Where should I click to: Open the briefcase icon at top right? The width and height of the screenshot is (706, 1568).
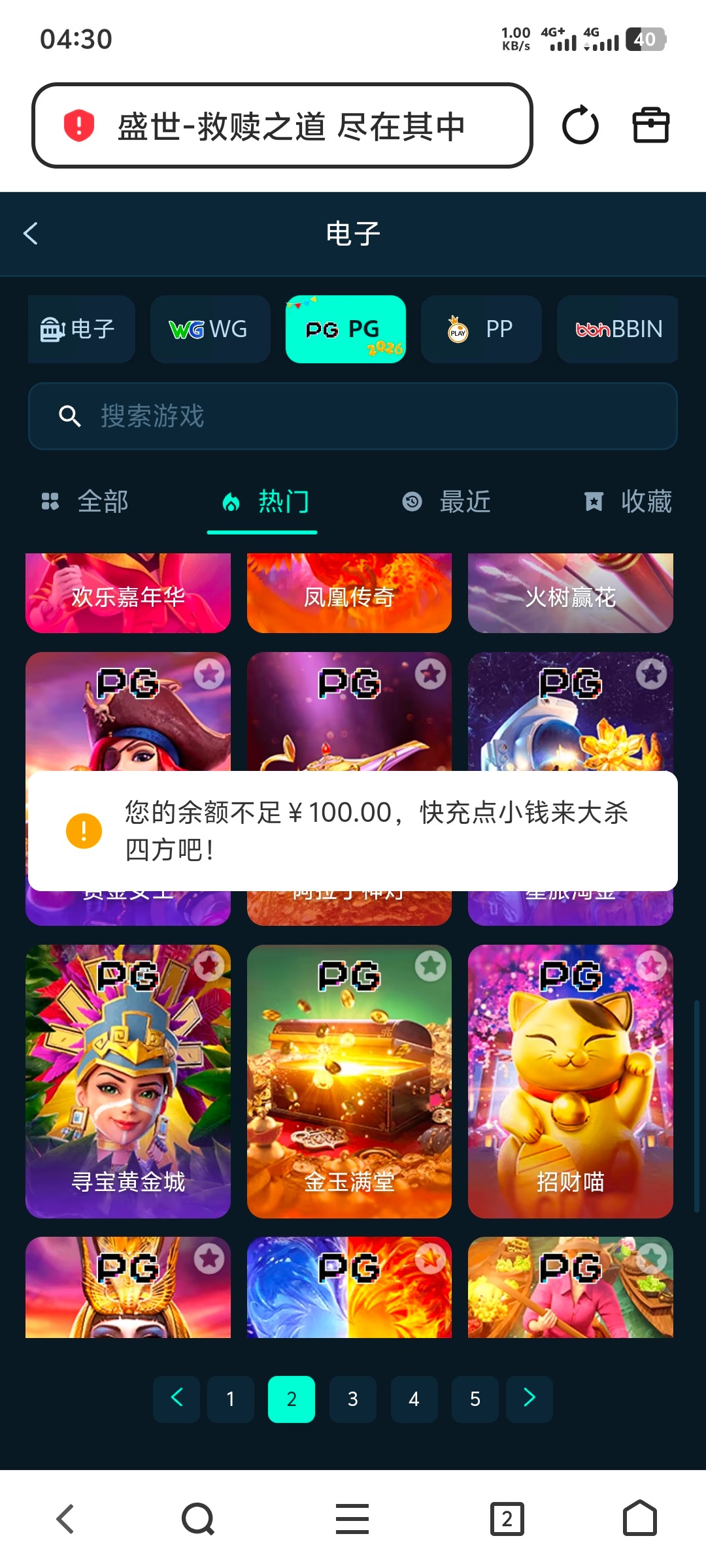(652, 125)
